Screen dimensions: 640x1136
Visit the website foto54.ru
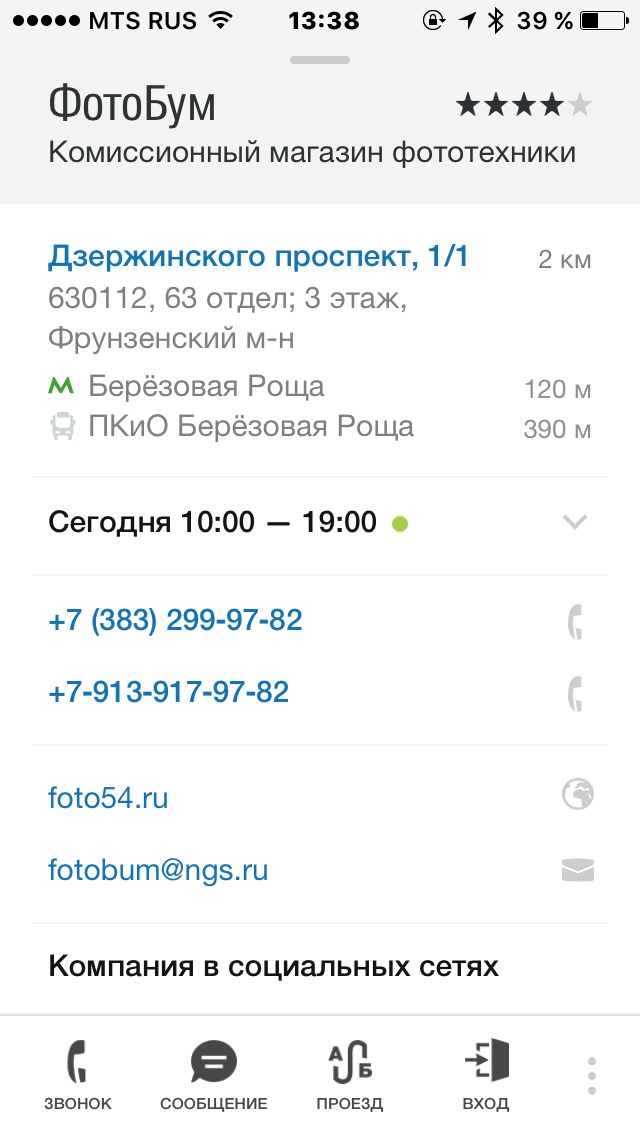pyautogui.click(x=108, y=798)
